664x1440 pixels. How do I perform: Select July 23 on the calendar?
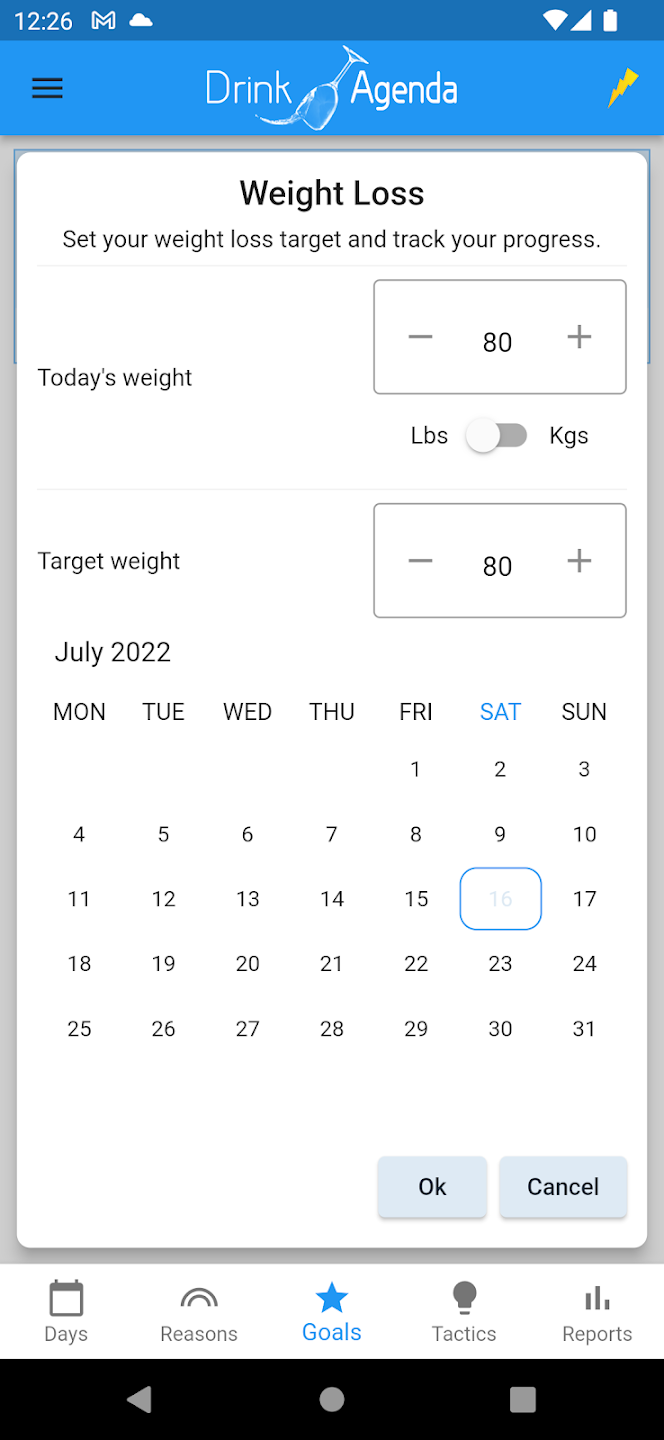500,964
